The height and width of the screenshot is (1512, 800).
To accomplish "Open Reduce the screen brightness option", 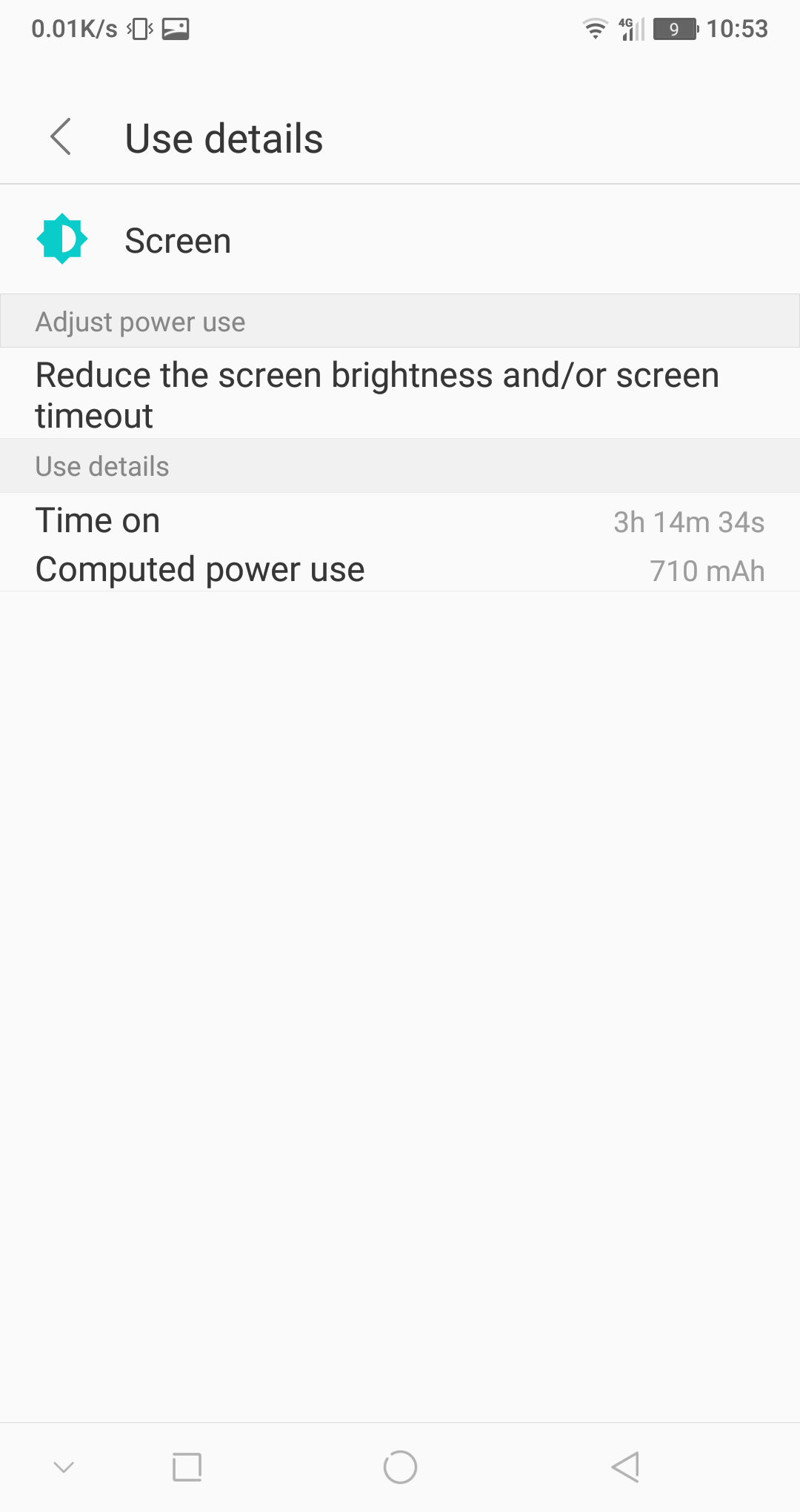I will click(x=400, y=394).
